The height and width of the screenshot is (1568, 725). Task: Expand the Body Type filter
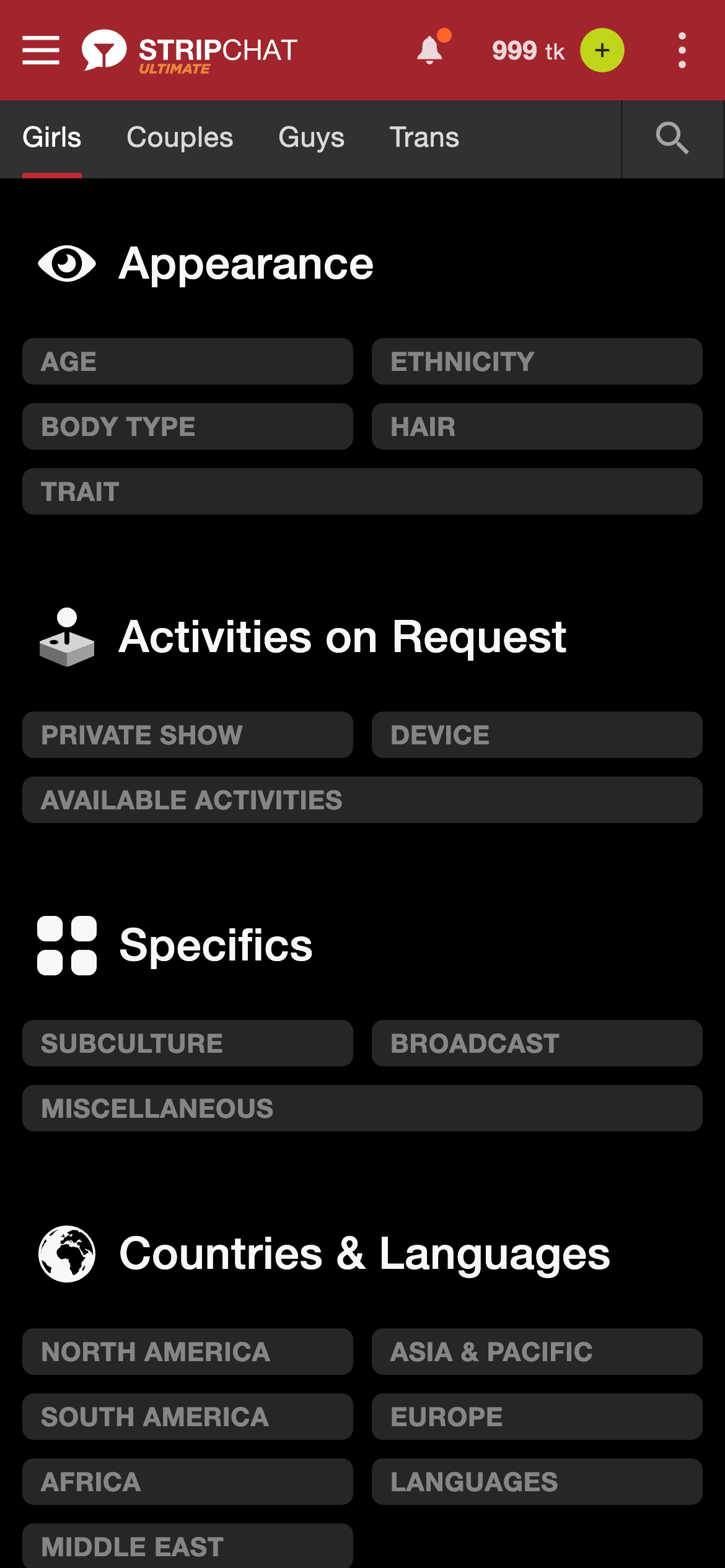187,427
